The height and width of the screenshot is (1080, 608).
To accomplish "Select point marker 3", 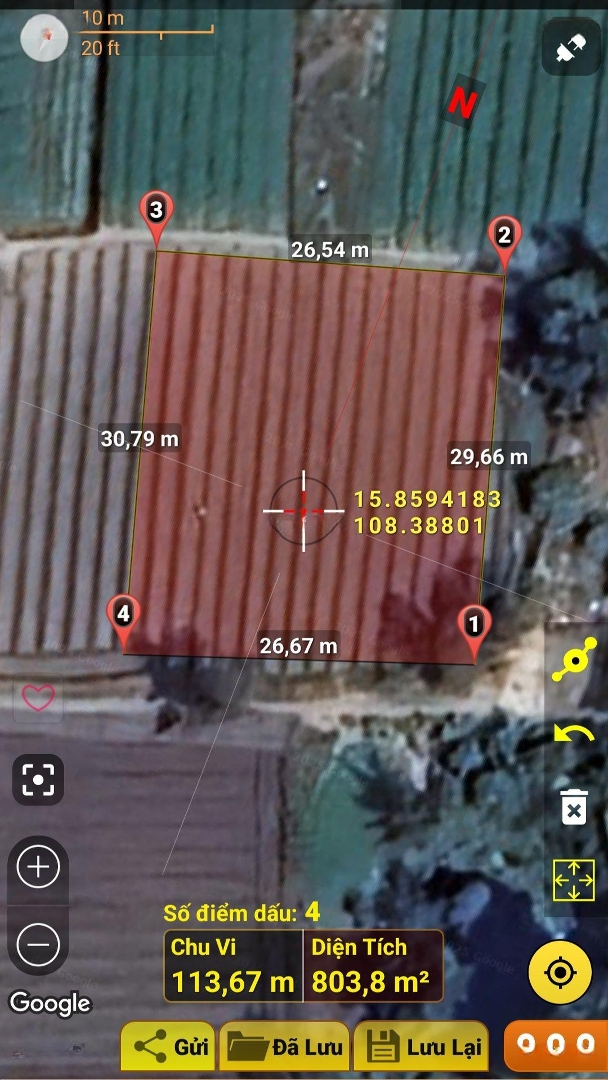I will click(155, 211).
